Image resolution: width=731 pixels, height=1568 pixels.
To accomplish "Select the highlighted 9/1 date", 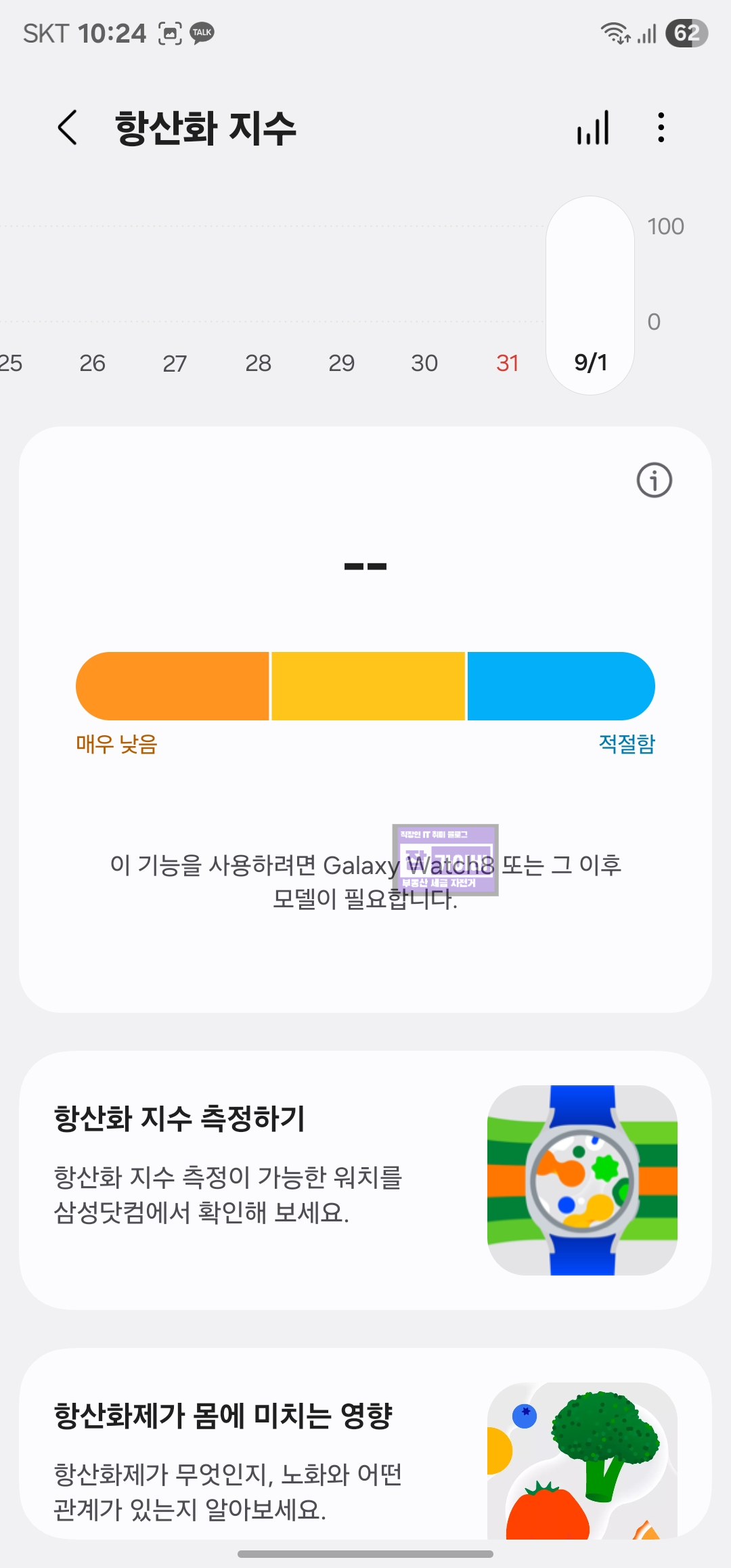I will [590, 363].
